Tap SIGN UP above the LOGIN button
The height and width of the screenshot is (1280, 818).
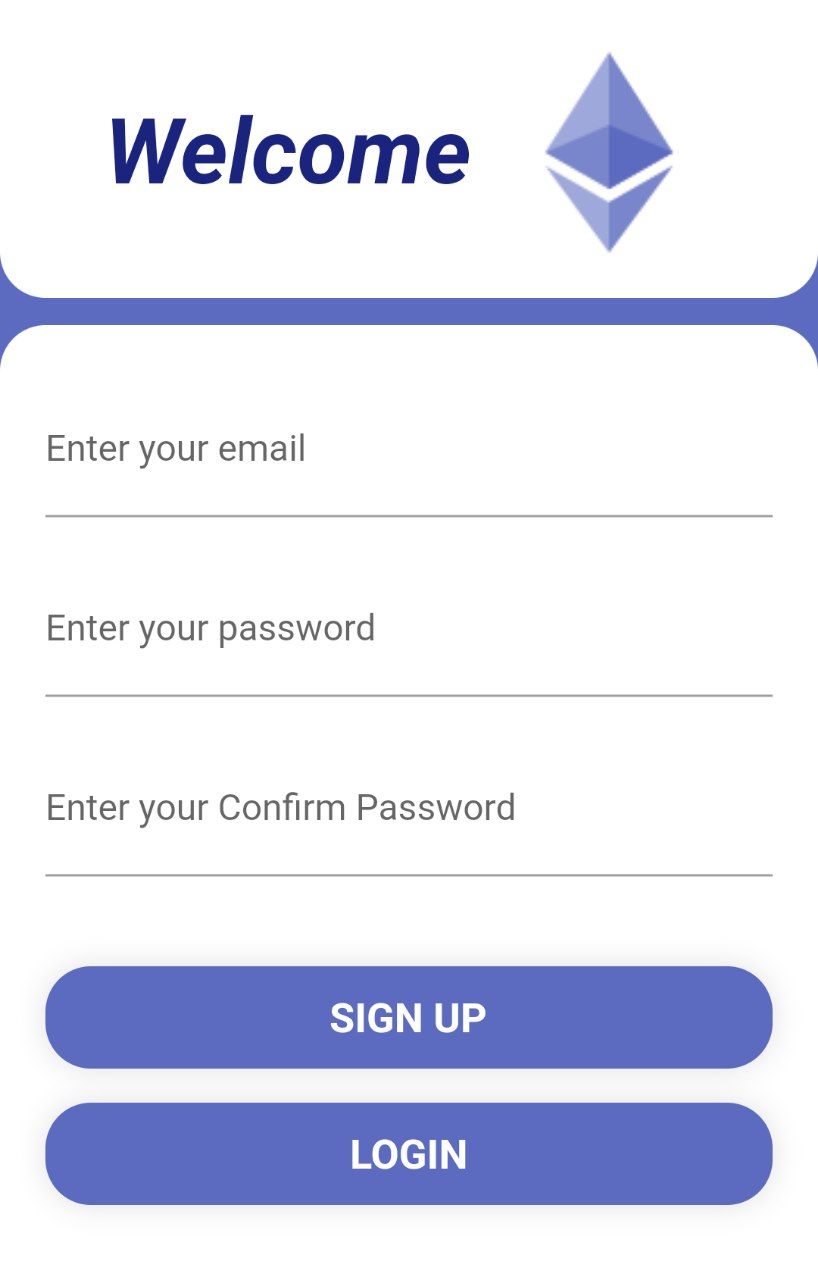click(x=408, y=1017)
